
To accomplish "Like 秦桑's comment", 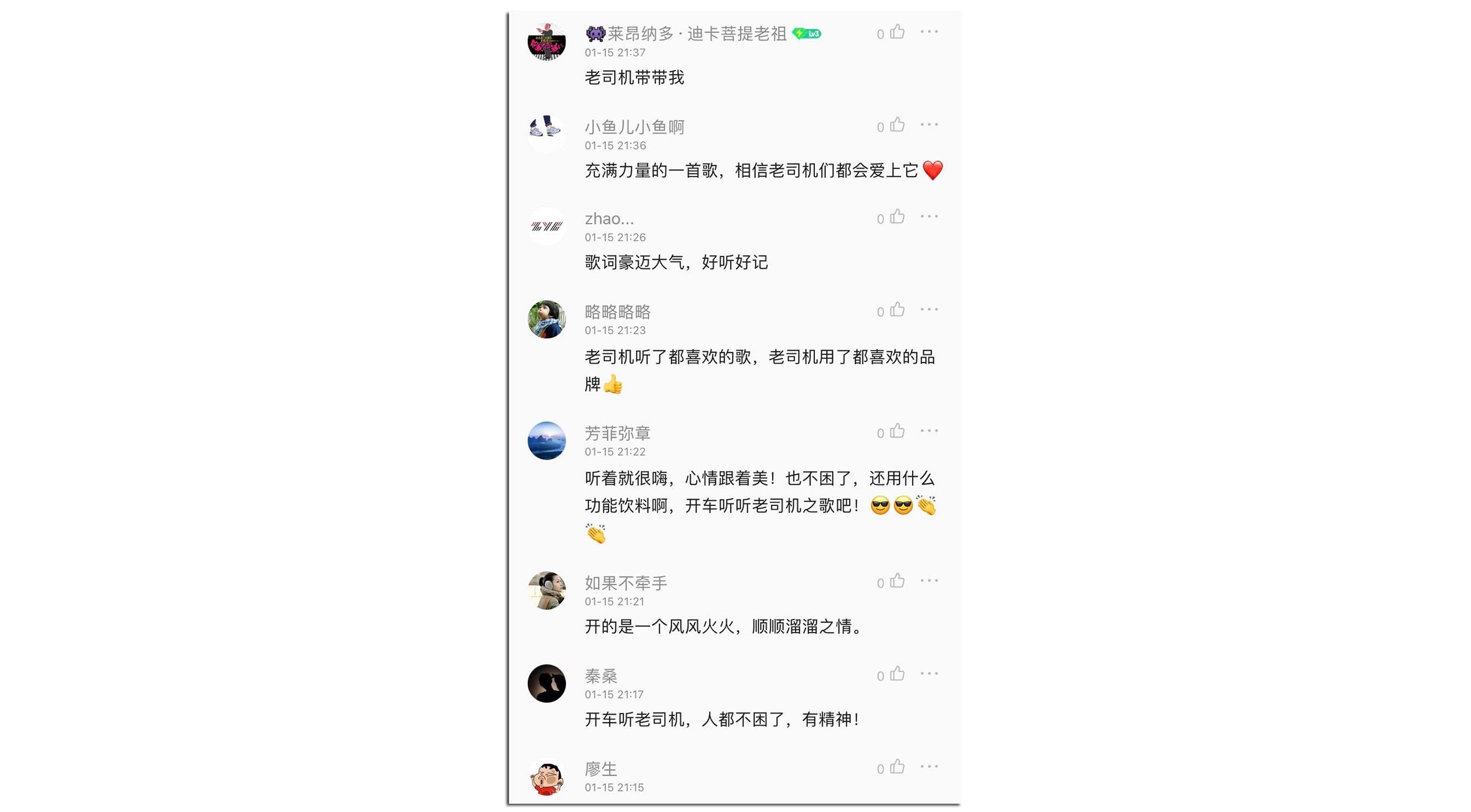I will pos(897,674).
